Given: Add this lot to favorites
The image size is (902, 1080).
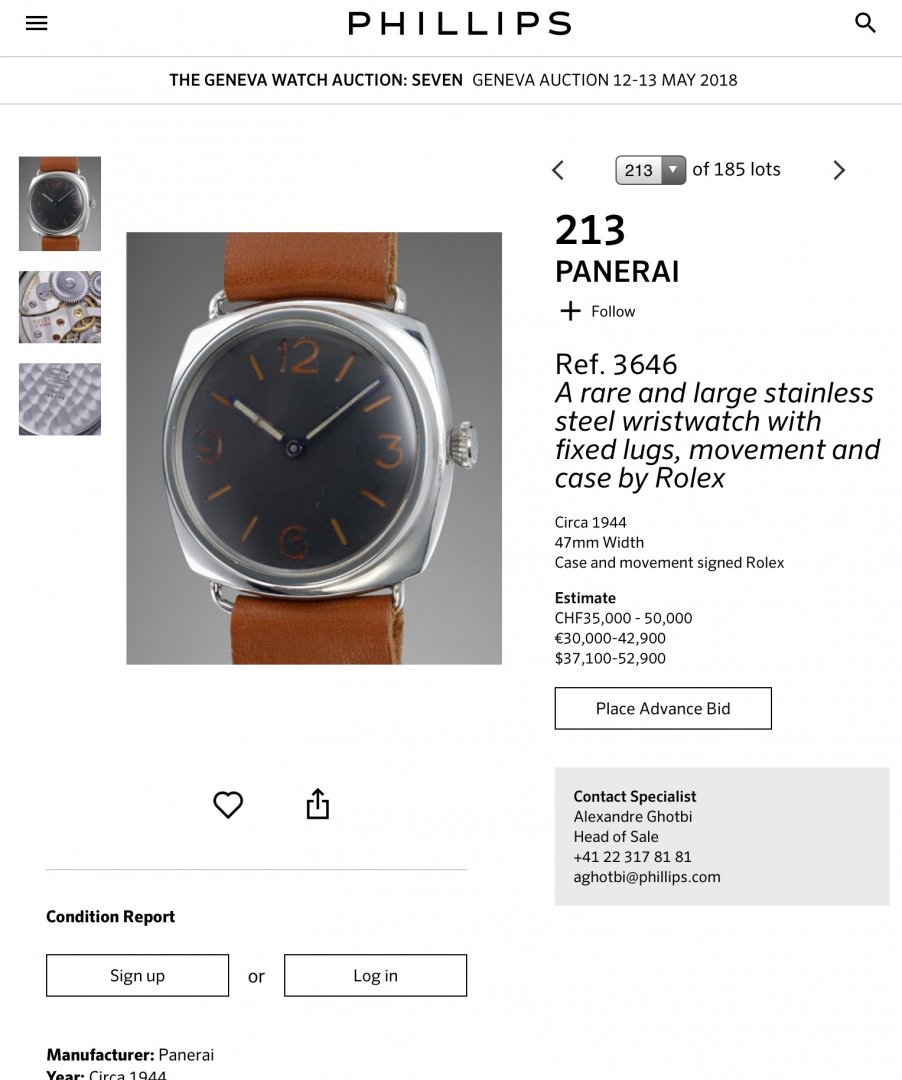Looking at the screenshot, I should point(228,804).
